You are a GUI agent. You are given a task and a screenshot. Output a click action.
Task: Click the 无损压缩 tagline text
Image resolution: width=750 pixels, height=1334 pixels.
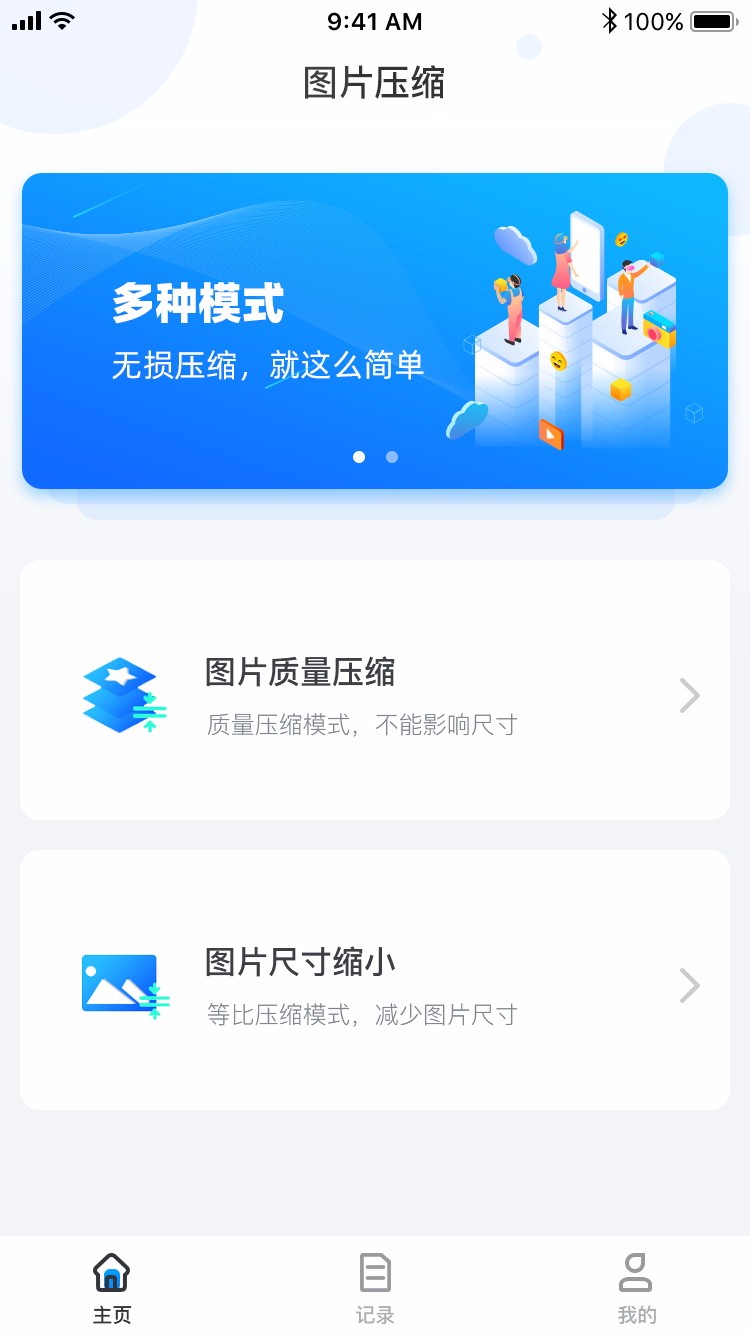[268, 366]
